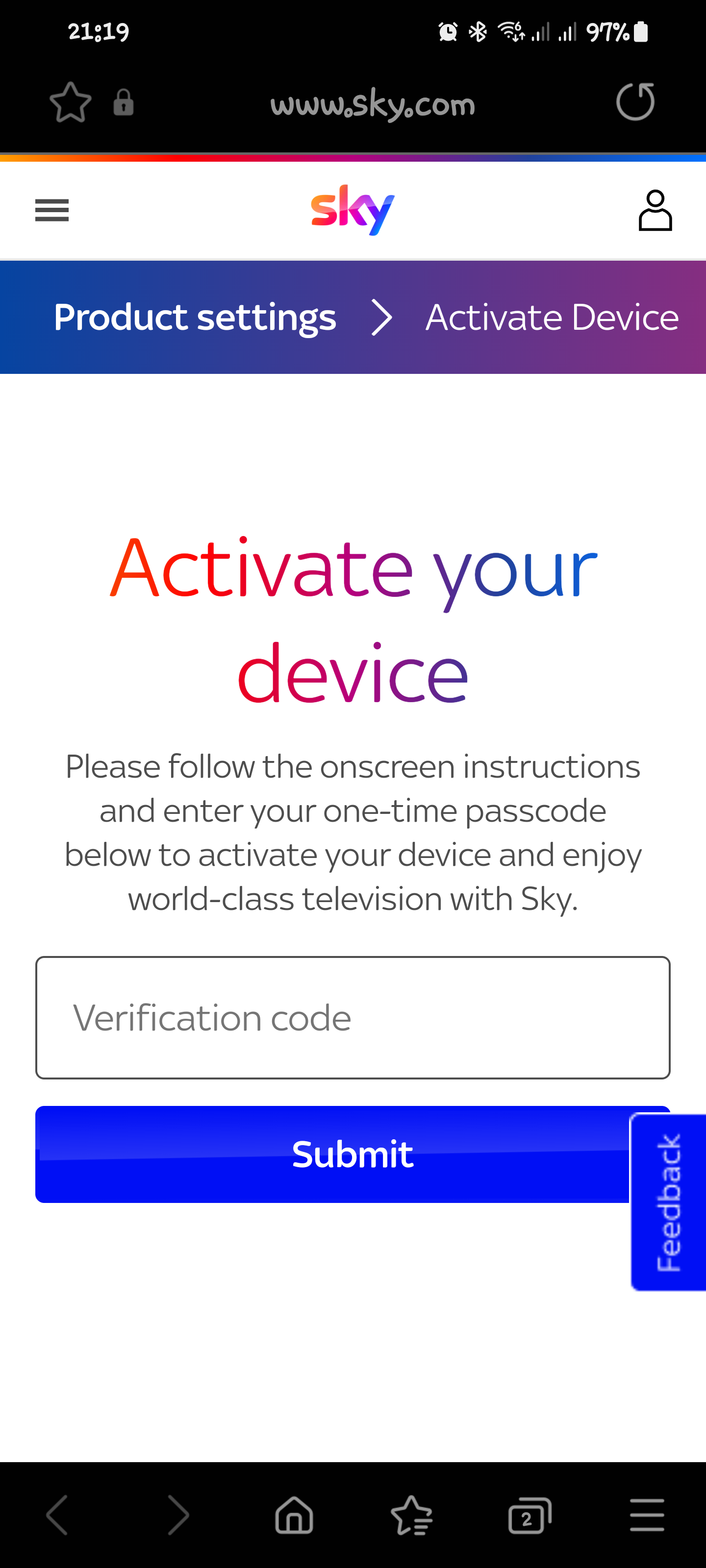Submit the verification code
Viewport: 706px width, 1568px height.
click(332, 1154)
